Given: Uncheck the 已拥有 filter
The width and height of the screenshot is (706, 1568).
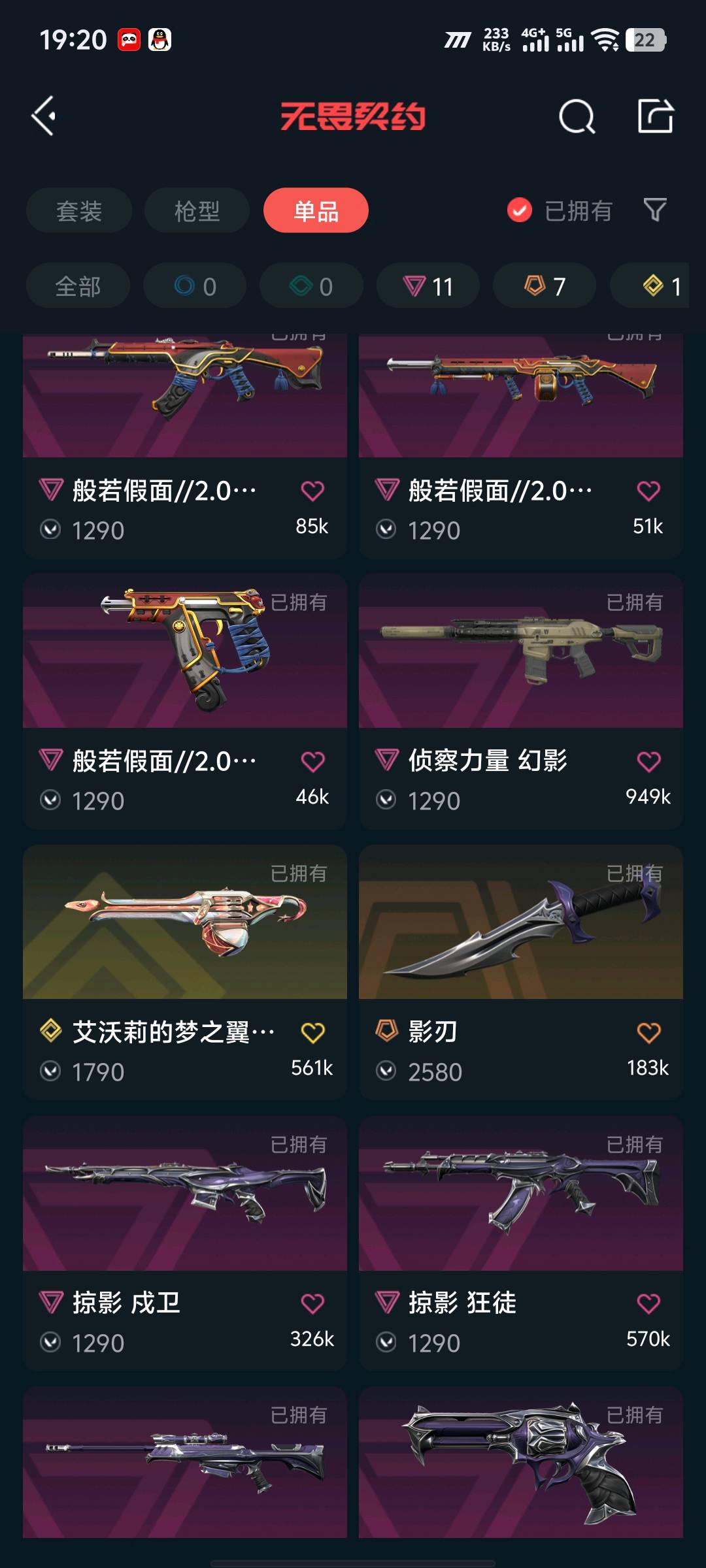Looking at the screenshot, I should pos(520,210).
